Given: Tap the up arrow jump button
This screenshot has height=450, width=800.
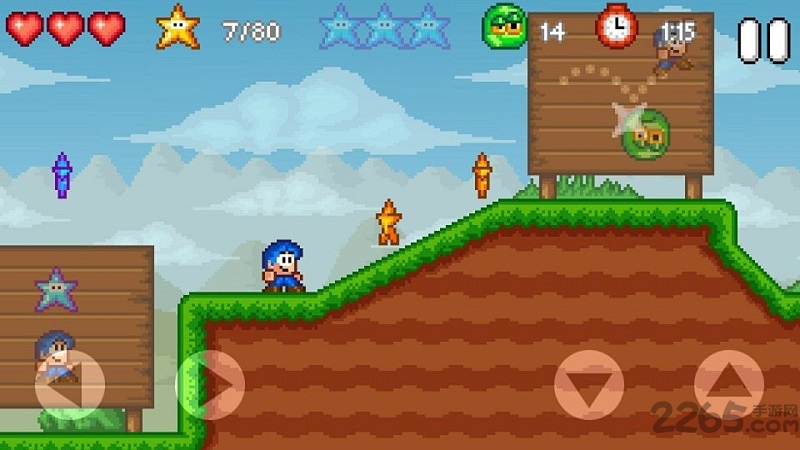Looking at the screenshot, I should (728, 385).
